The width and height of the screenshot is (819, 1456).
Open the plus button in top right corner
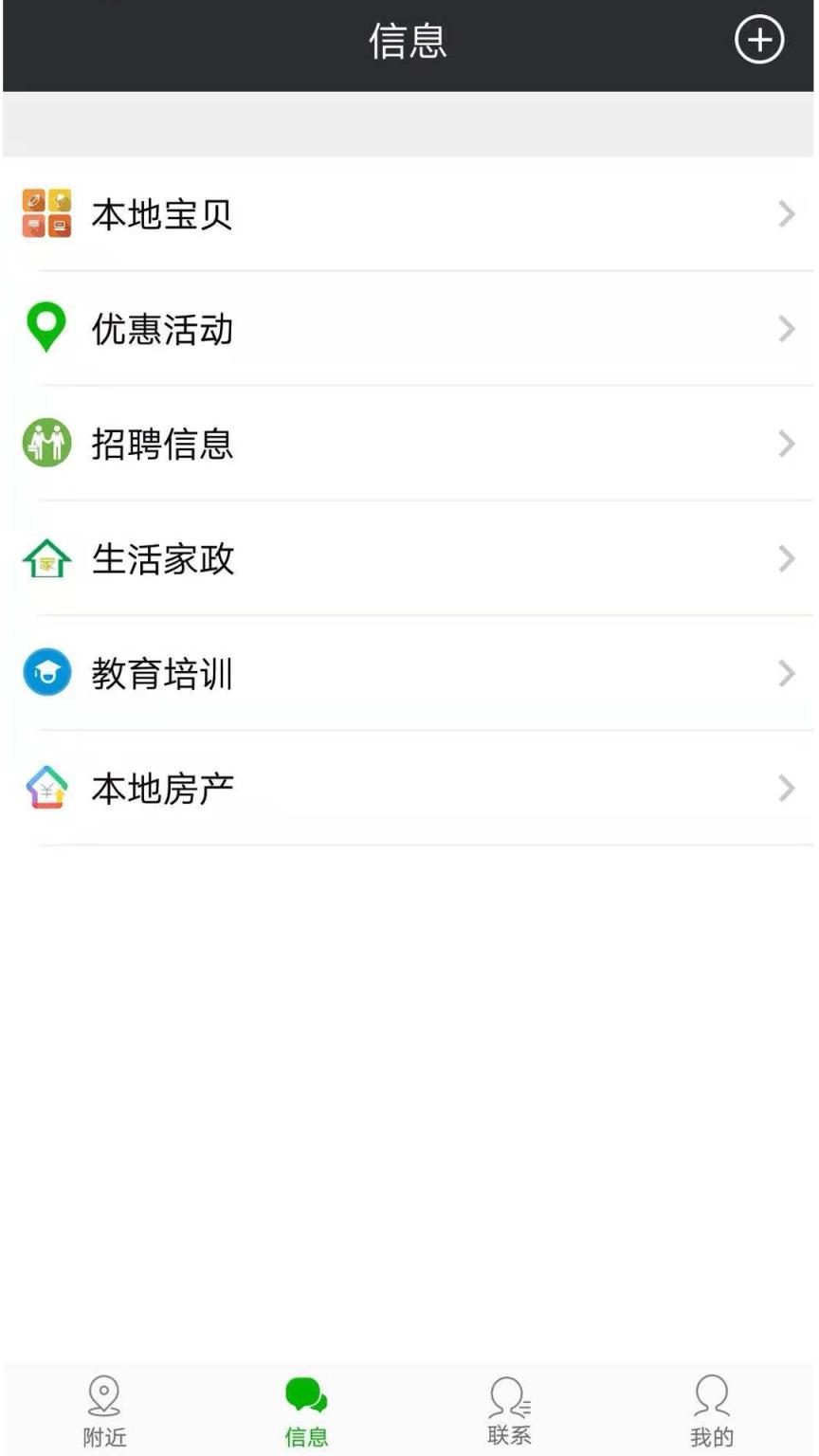759,40
